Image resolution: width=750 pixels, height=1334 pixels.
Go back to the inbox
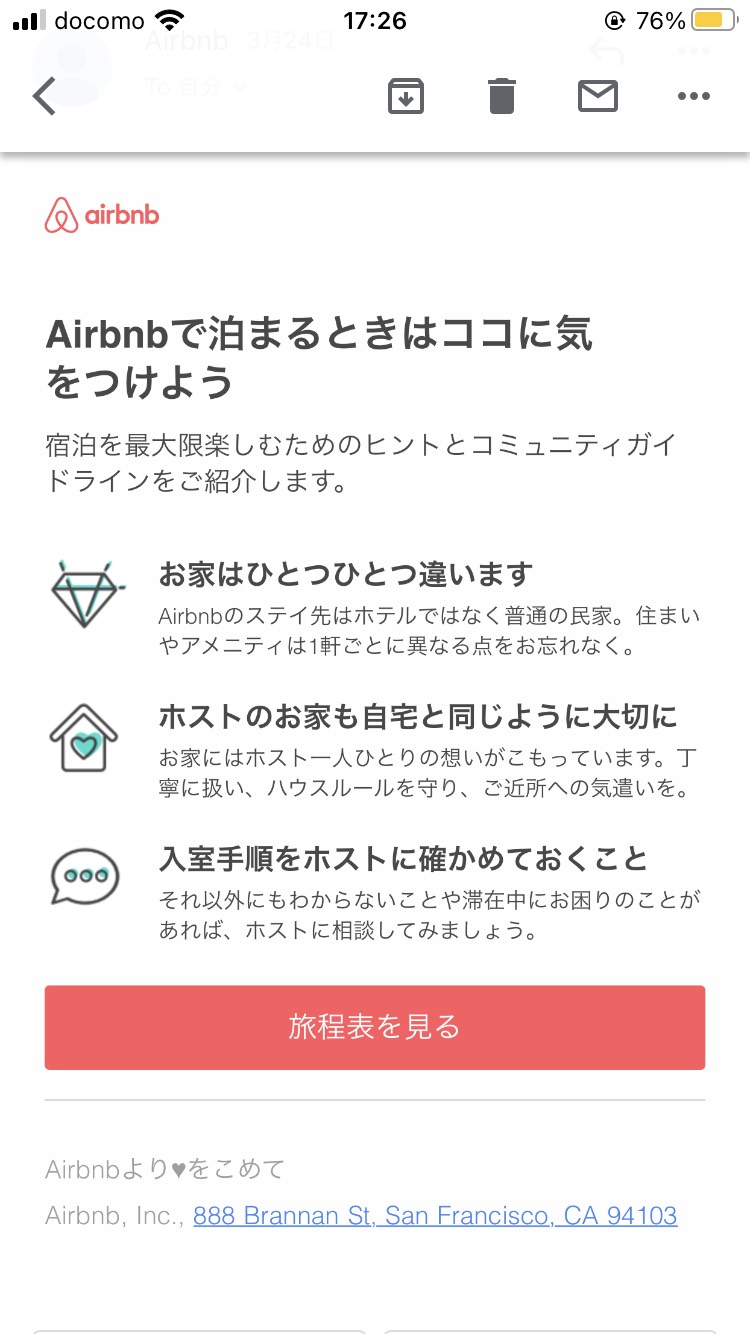tap(44, 97)
